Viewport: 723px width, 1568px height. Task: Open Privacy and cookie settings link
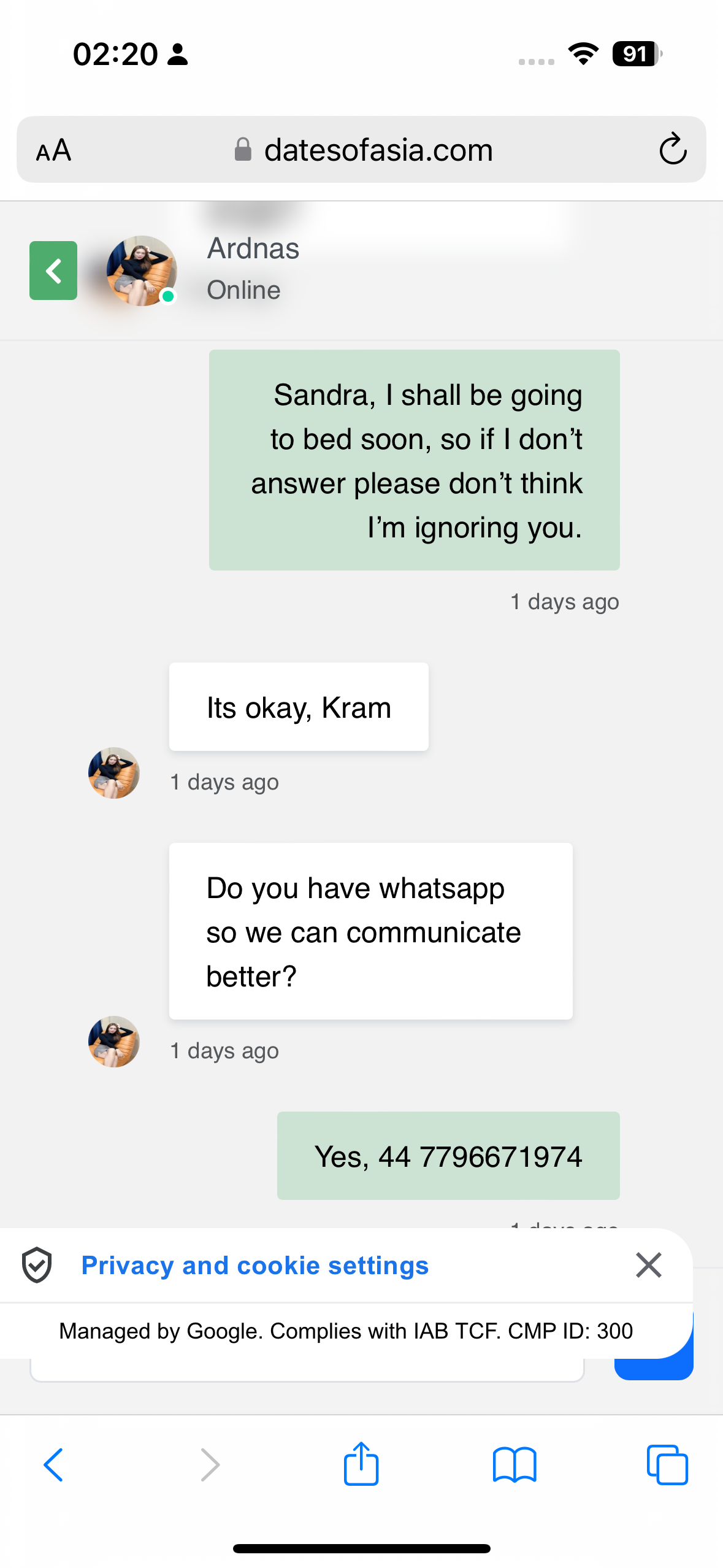coord(254,1266)
